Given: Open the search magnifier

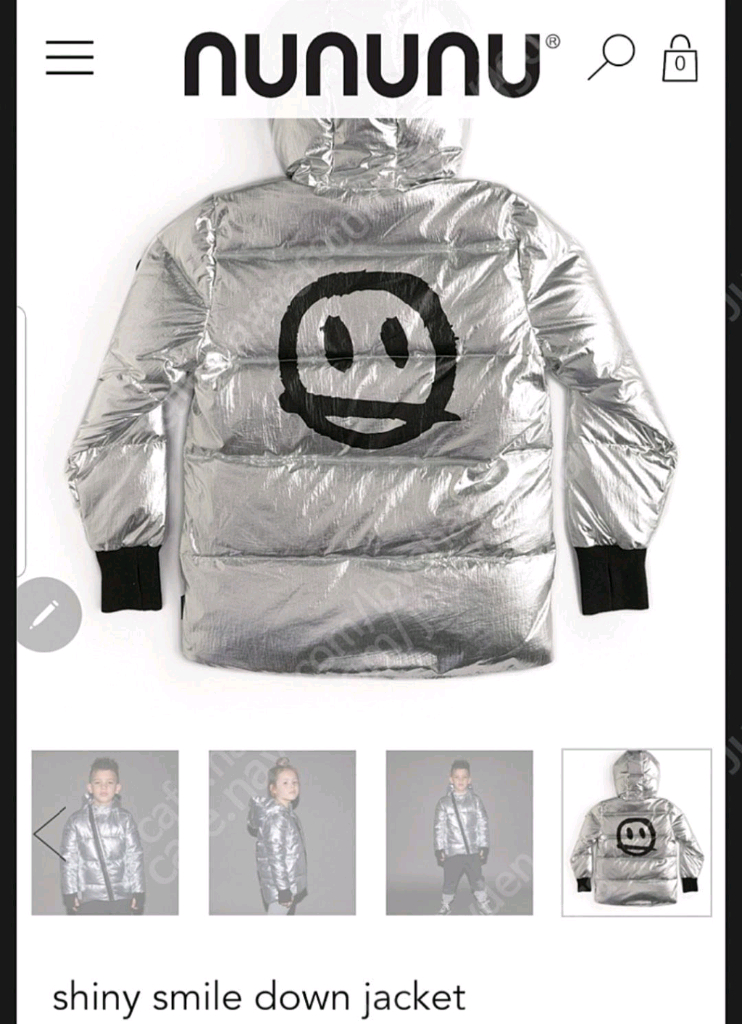Looking at the screenshot, I should pyautogui.click(x=610, y=57).
